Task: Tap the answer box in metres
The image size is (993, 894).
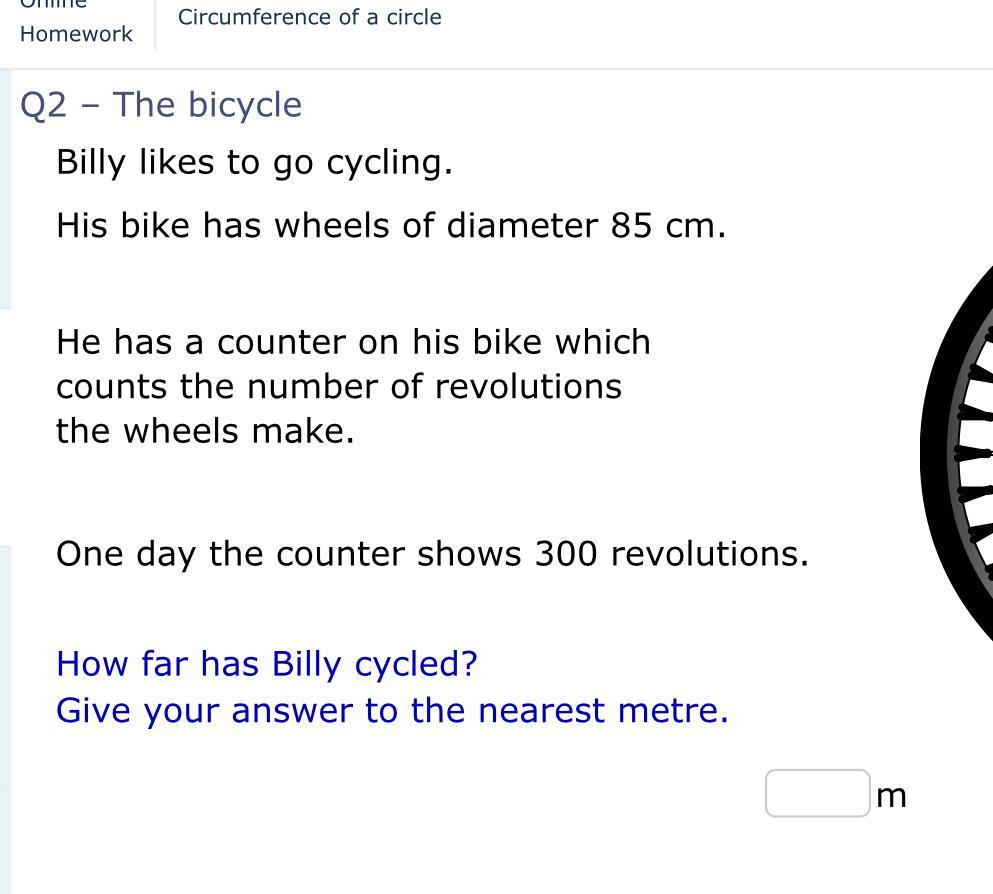Action: [818, 793]
